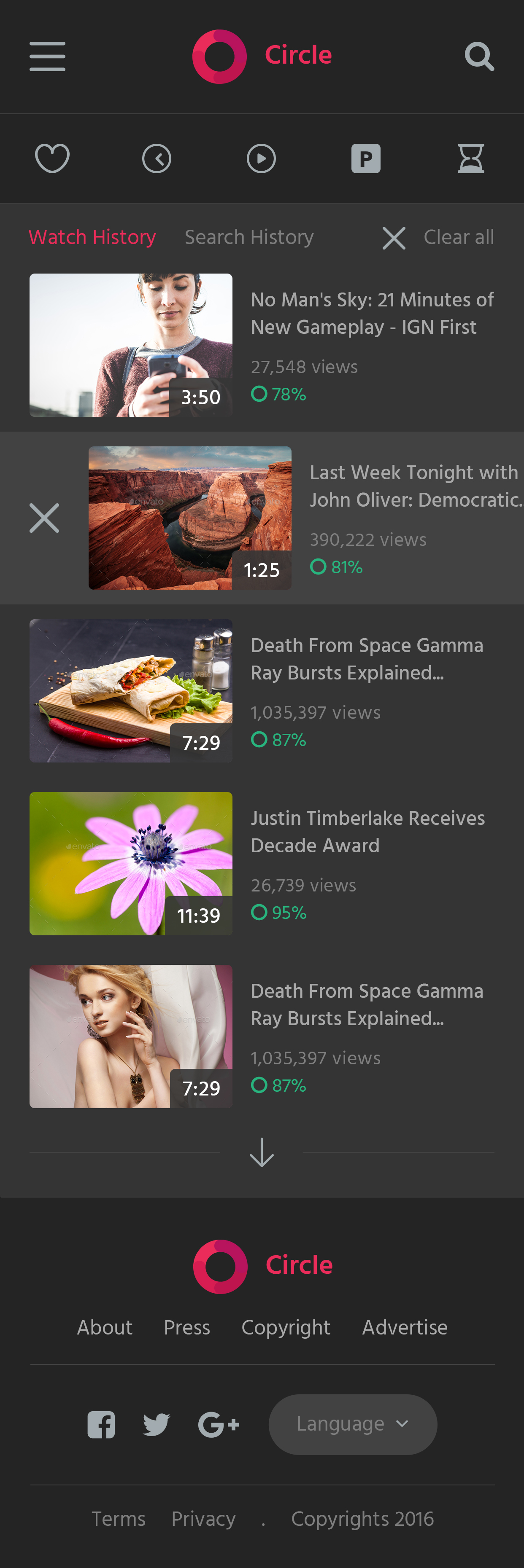View the Privacy policy

pyautogui.click(x=203, y=1519)
